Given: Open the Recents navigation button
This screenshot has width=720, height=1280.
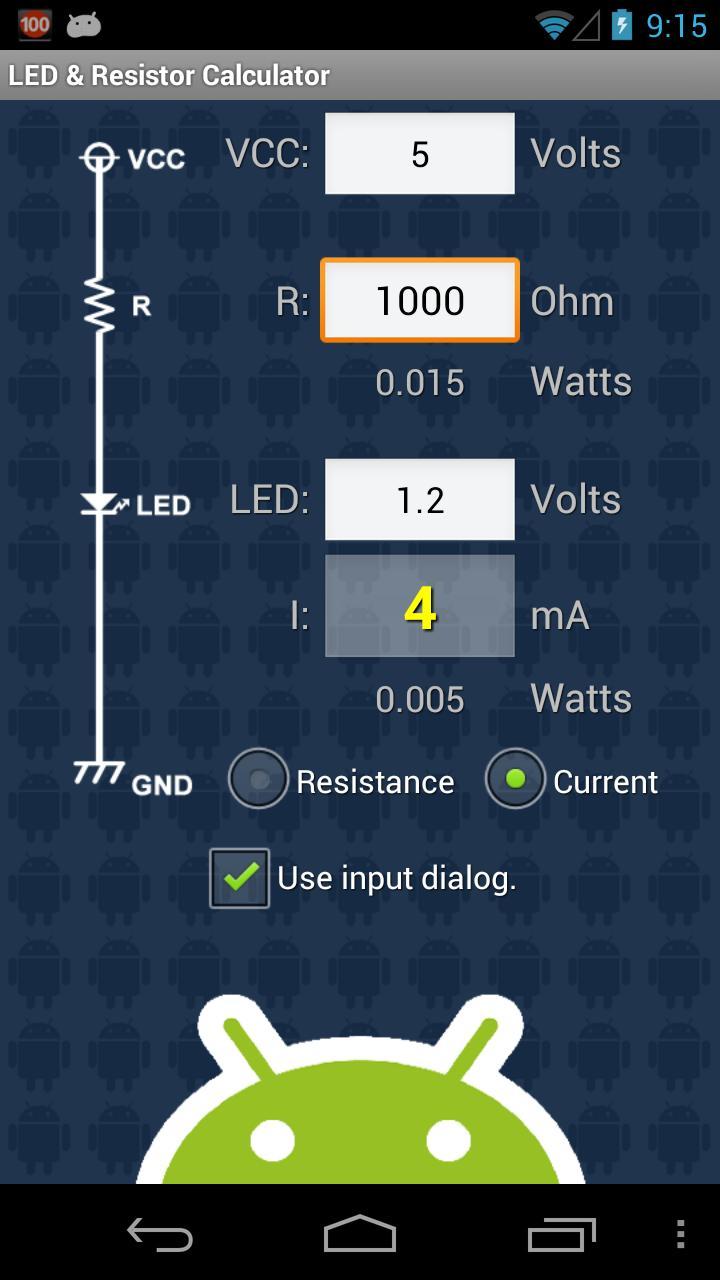Looking at the screenshot, I should point(561,1235).
